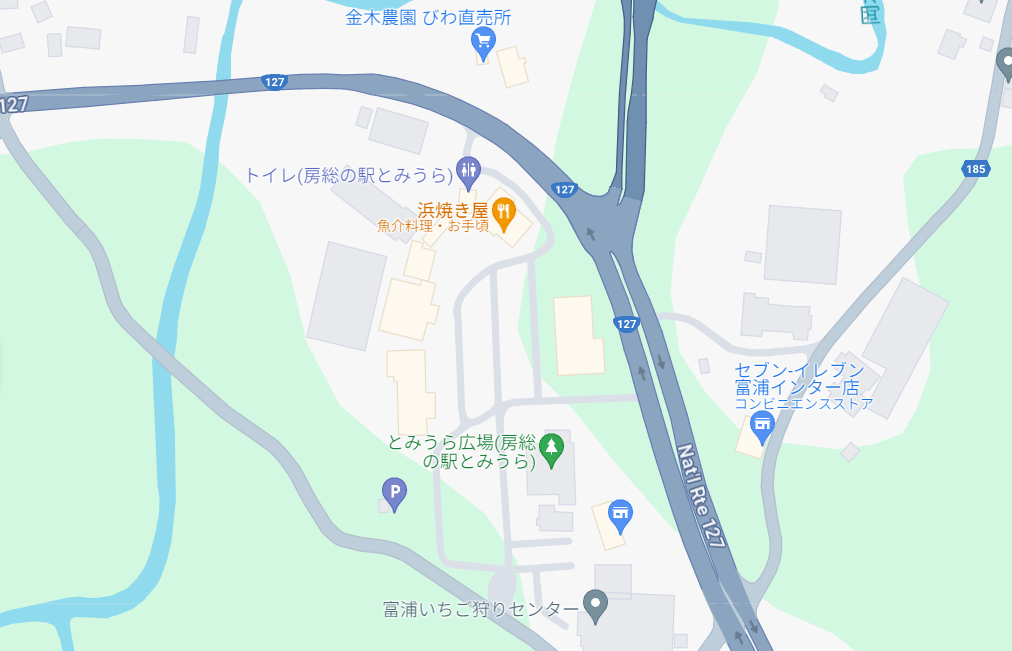Tap the セブン-イレブン 富浦インター店 pin
The height and width of the screenshot is (651, 1012).
[763, 429]
